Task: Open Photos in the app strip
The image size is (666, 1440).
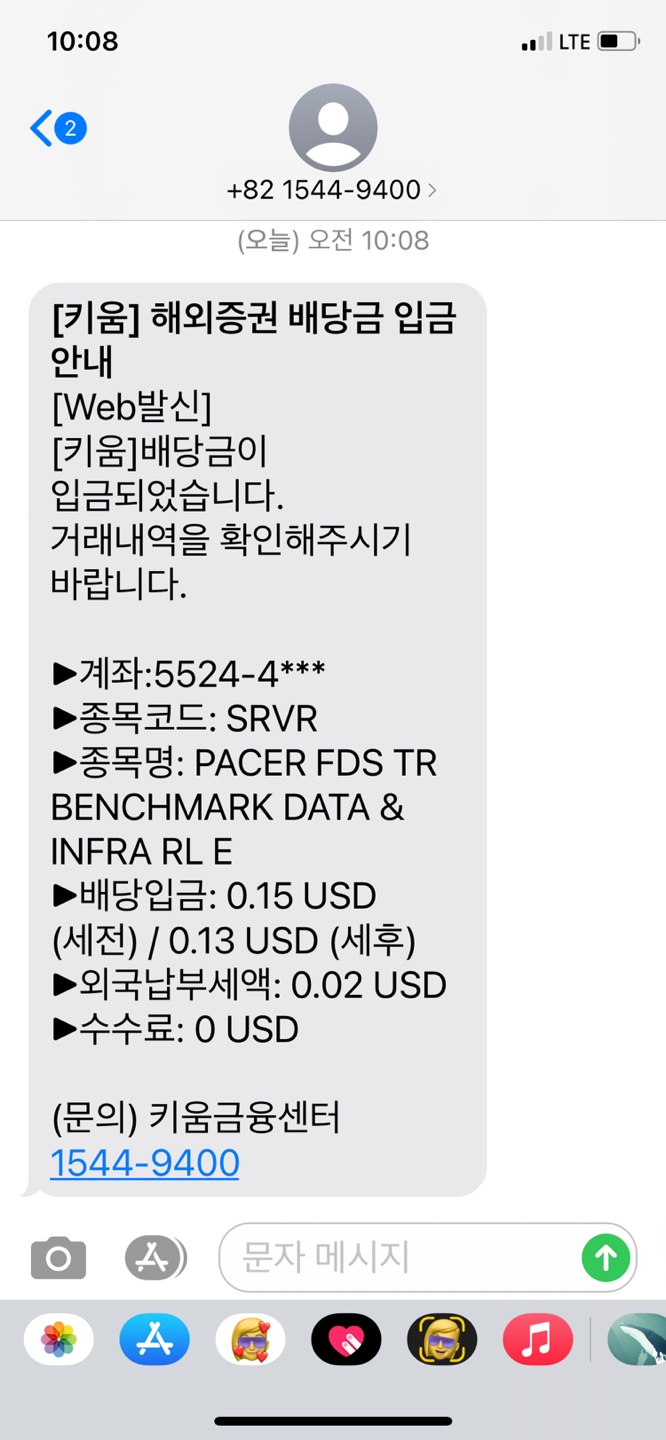Action: click(x=59, y=1340)
